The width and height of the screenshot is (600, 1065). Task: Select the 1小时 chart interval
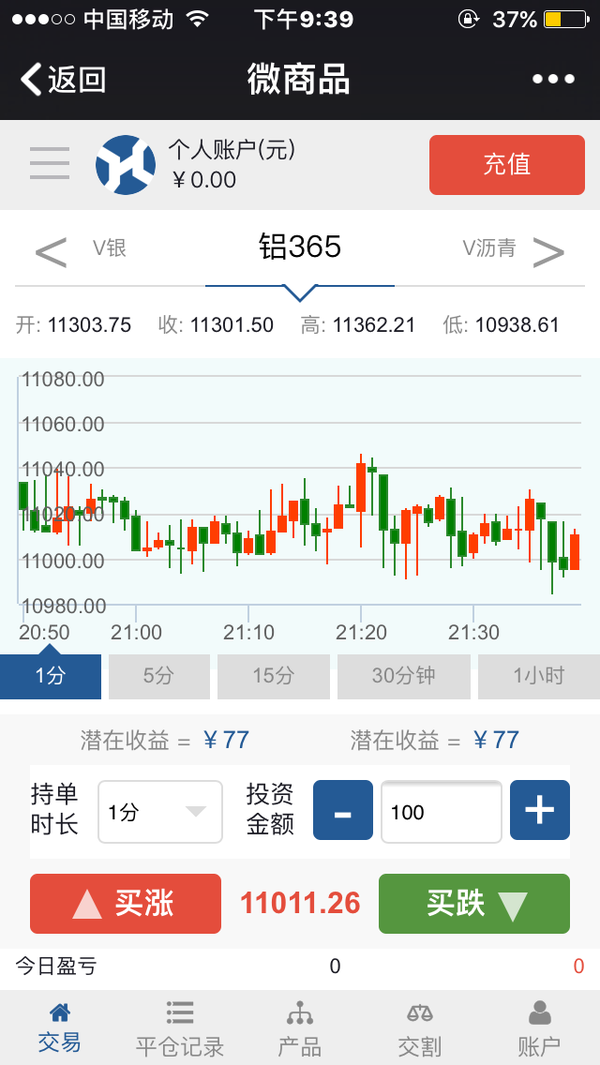(x=539, y=676)
